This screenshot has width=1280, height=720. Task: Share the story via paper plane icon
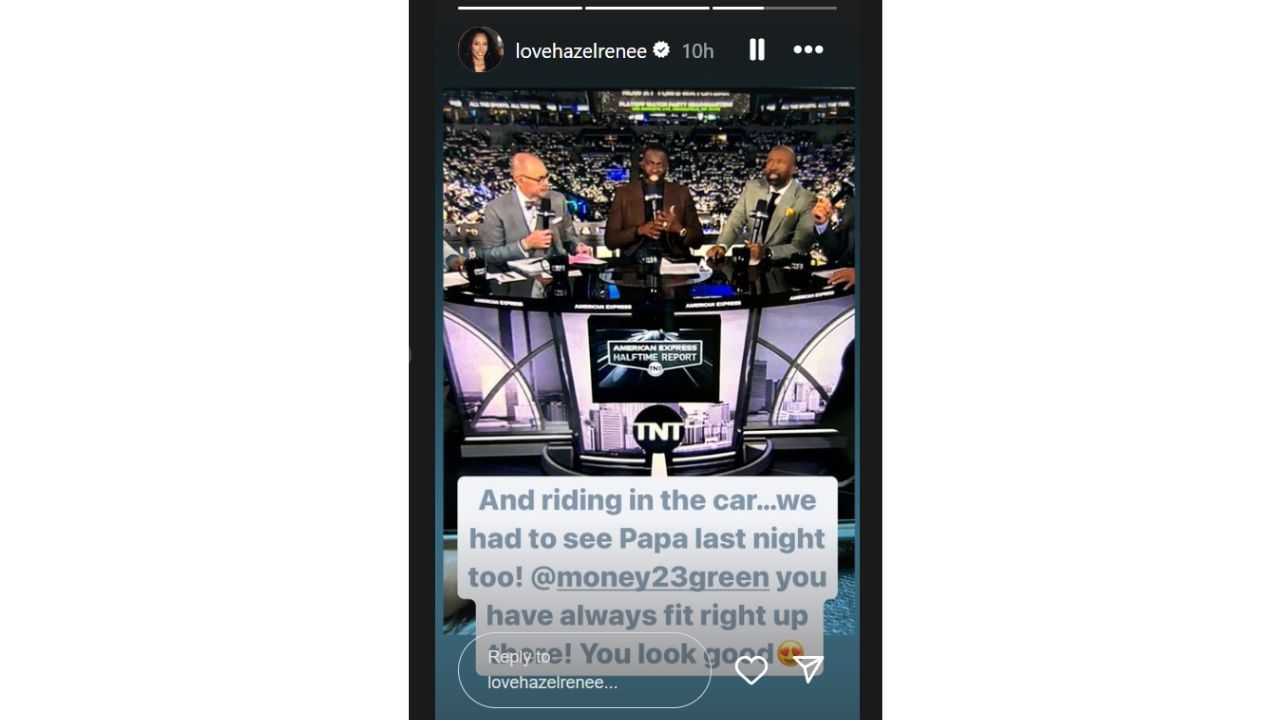tap(808, 669)
